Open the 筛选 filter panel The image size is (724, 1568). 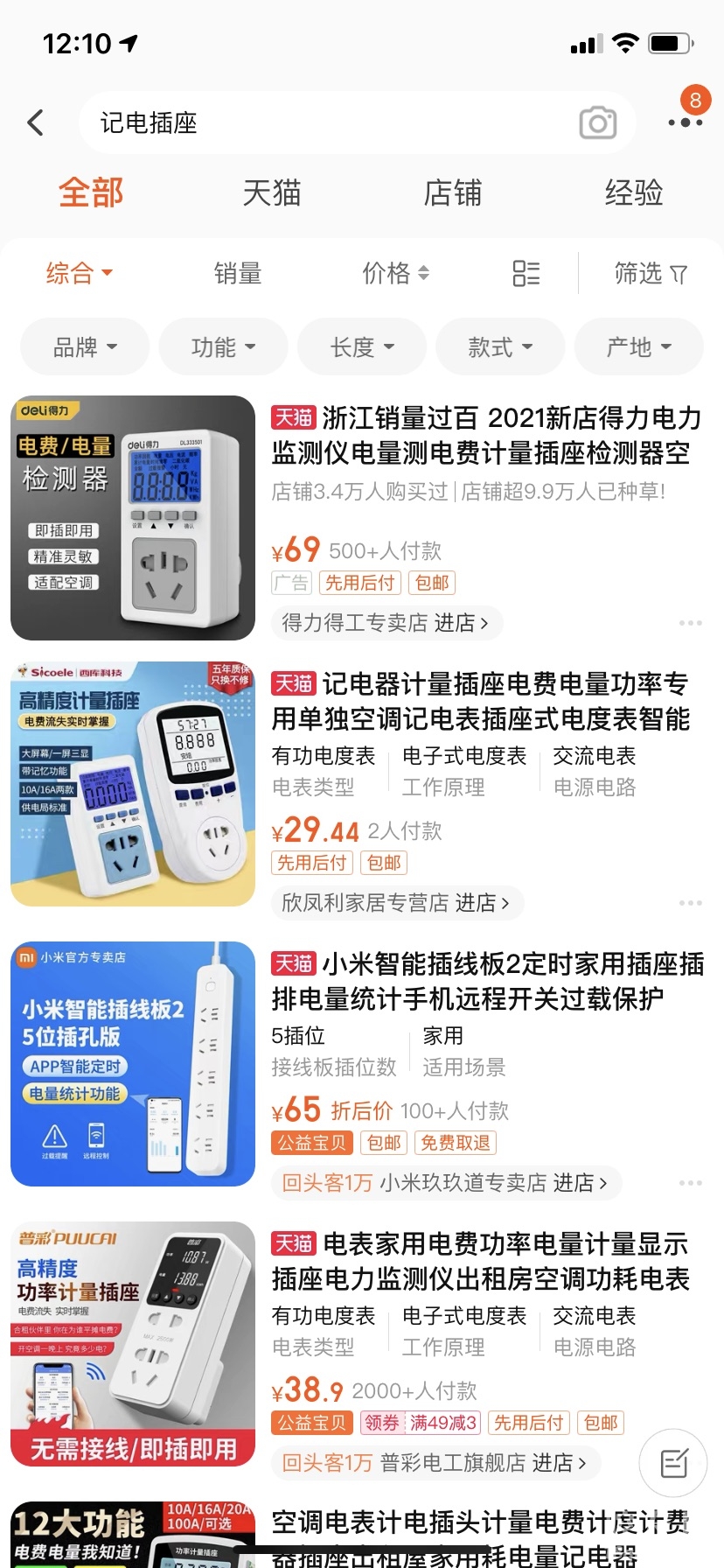click(x=651, y=273)
